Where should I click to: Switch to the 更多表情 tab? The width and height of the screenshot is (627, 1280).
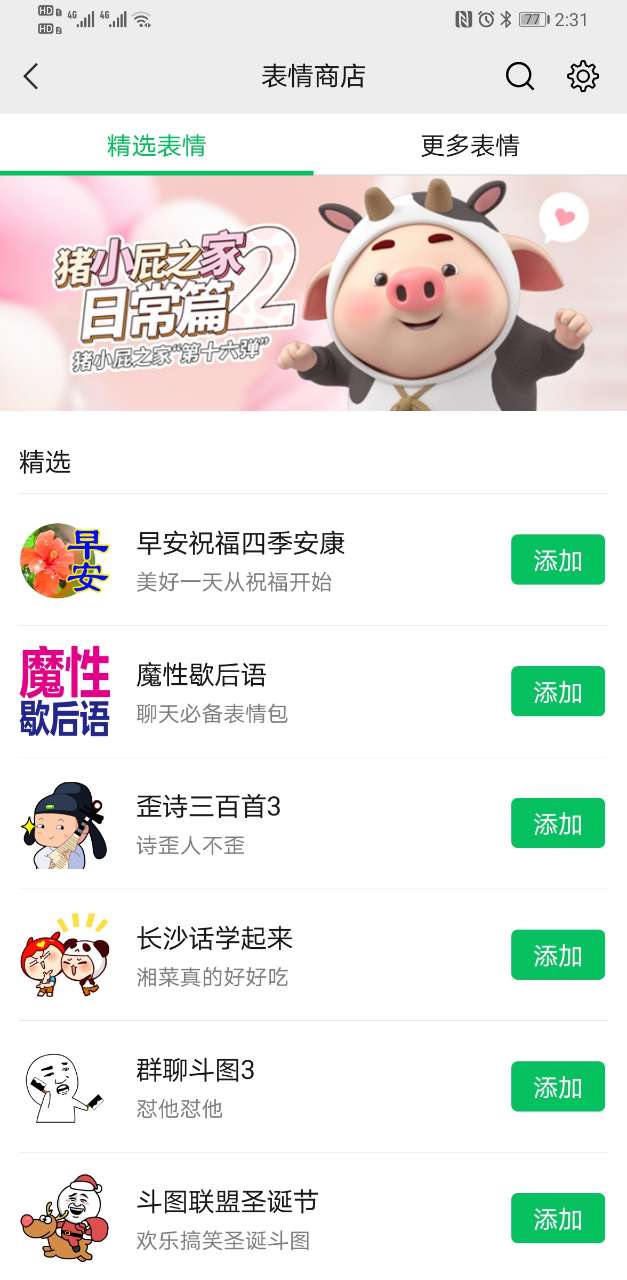[470, 146]
